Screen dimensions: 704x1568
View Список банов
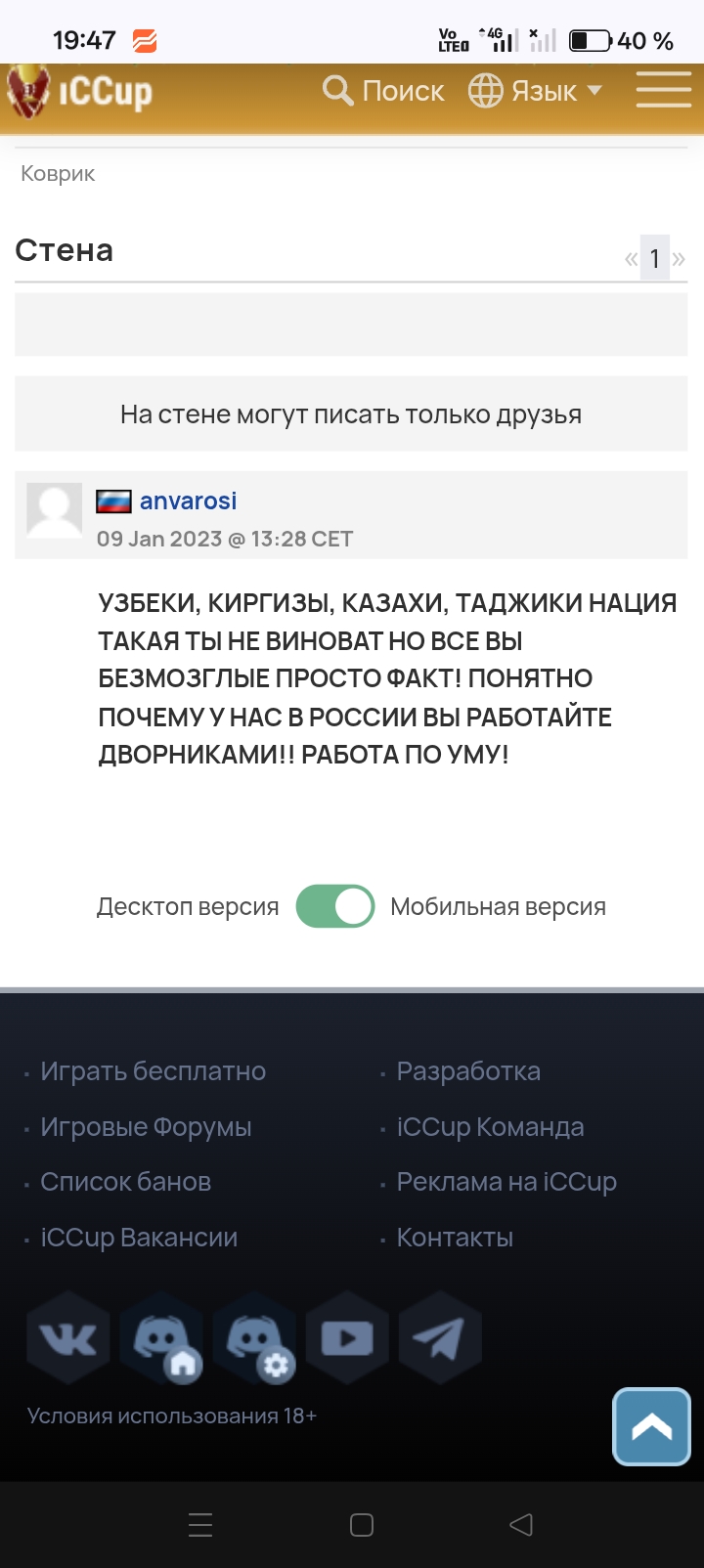coord(125,1182)
